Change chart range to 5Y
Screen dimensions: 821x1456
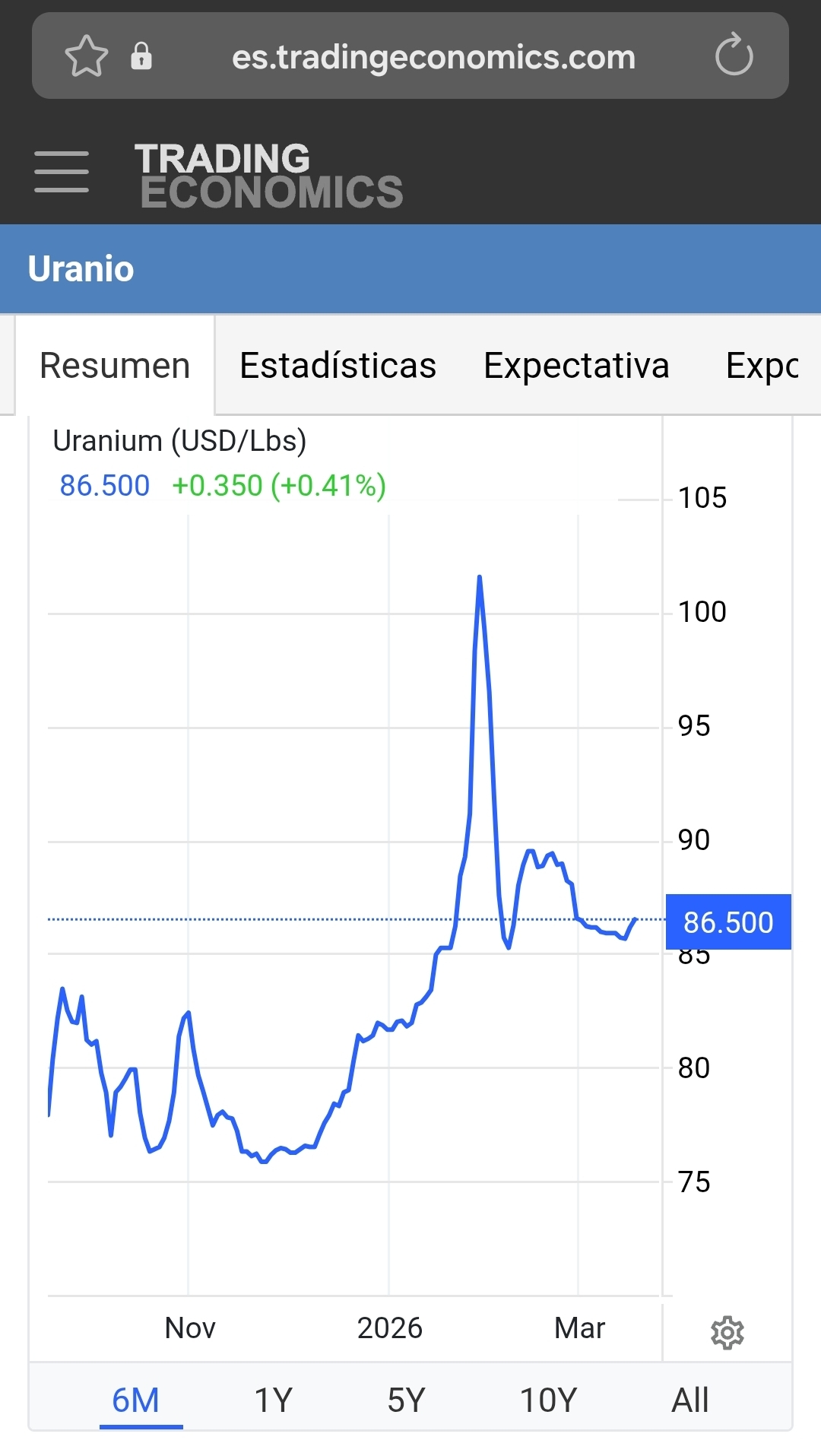coord(406,1400)
